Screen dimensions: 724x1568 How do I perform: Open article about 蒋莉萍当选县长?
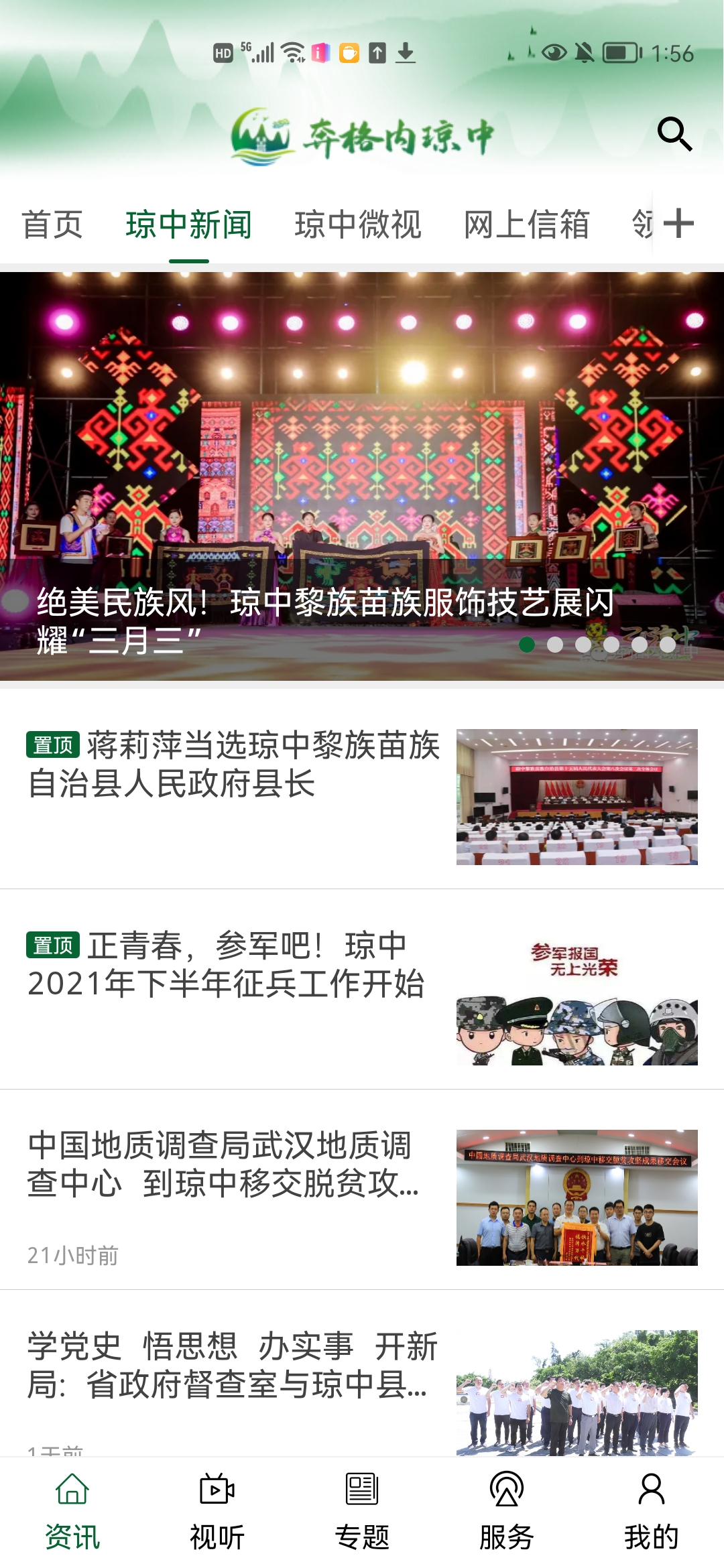pyautogui.click(x=235, y=765)
